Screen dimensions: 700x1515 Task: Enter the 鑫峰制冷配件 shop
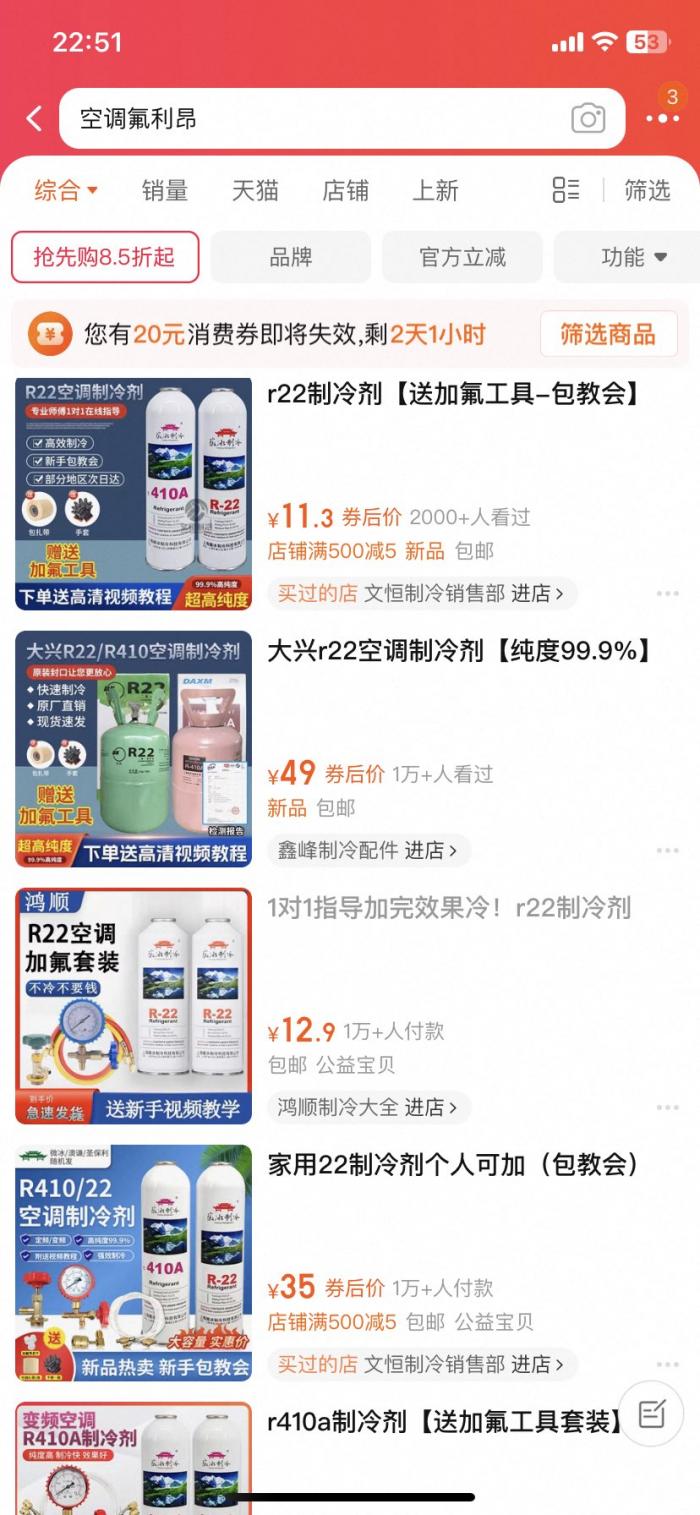tap(368, 850)
